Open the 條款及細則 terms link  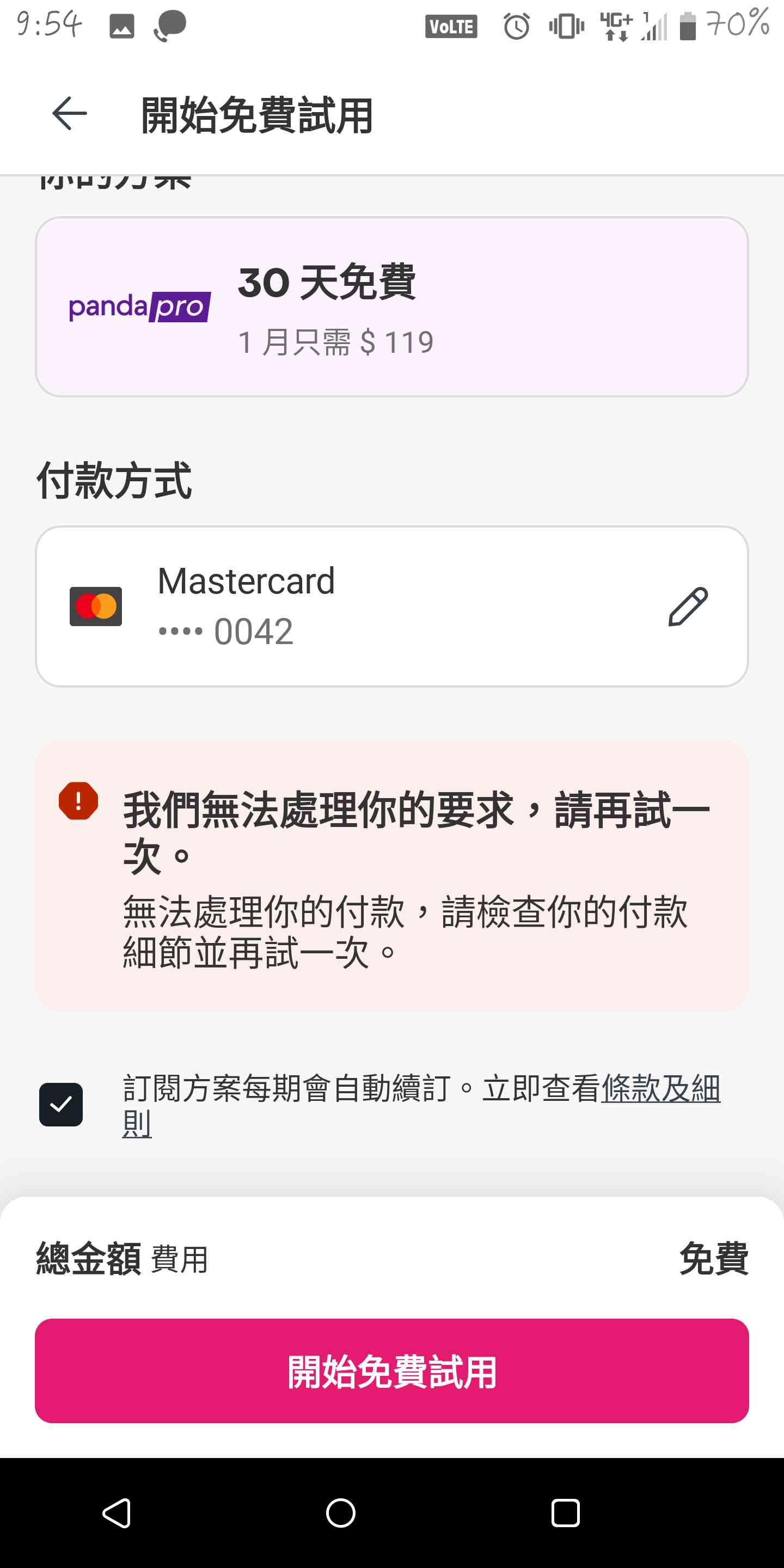point(421,1105)
